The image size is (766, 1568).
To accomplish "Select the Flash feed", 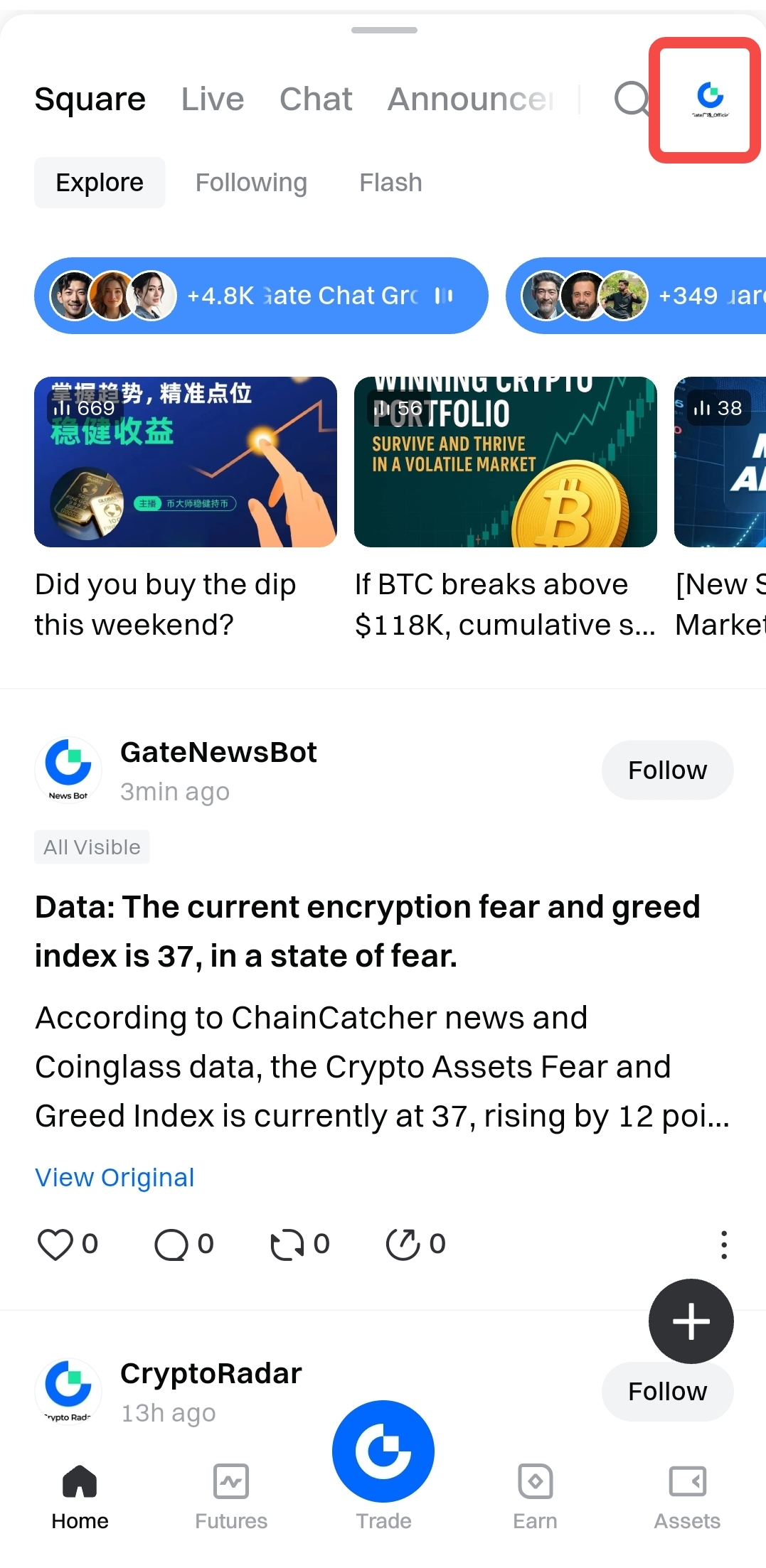I will [x=390, y=183].
